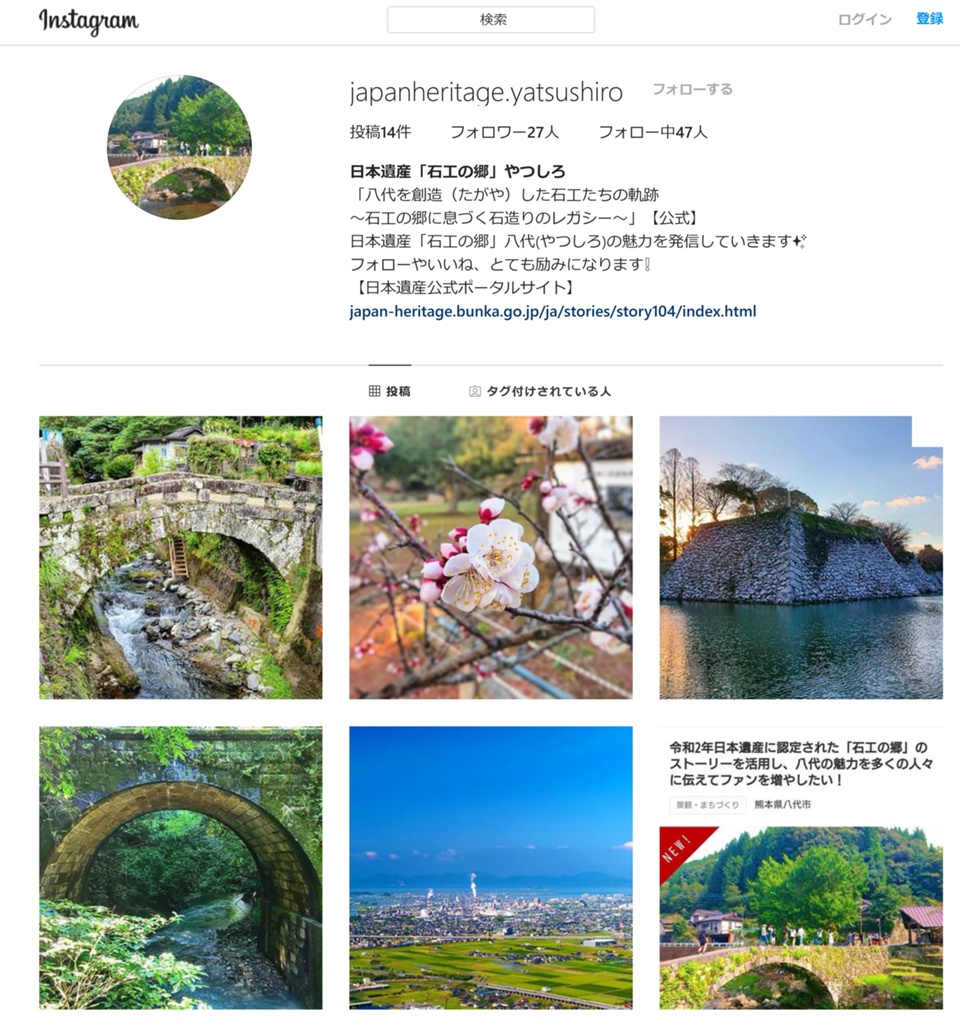Open the 令和2年日本遺産 announcement post
960x1026 pixels.
pyautogui.click(x=800, y=867)
